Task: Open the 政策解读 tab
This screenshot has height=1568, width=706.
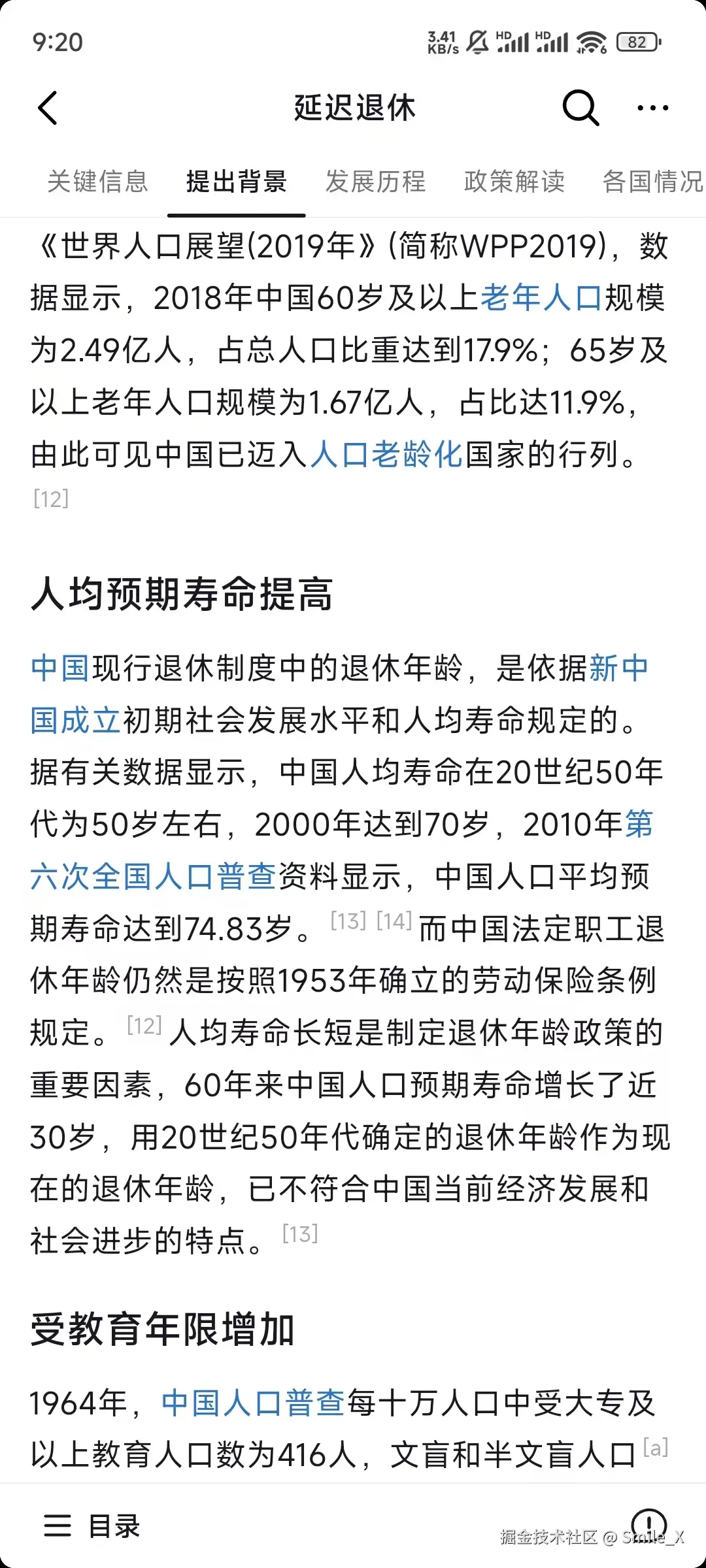Action: [514, 182]
